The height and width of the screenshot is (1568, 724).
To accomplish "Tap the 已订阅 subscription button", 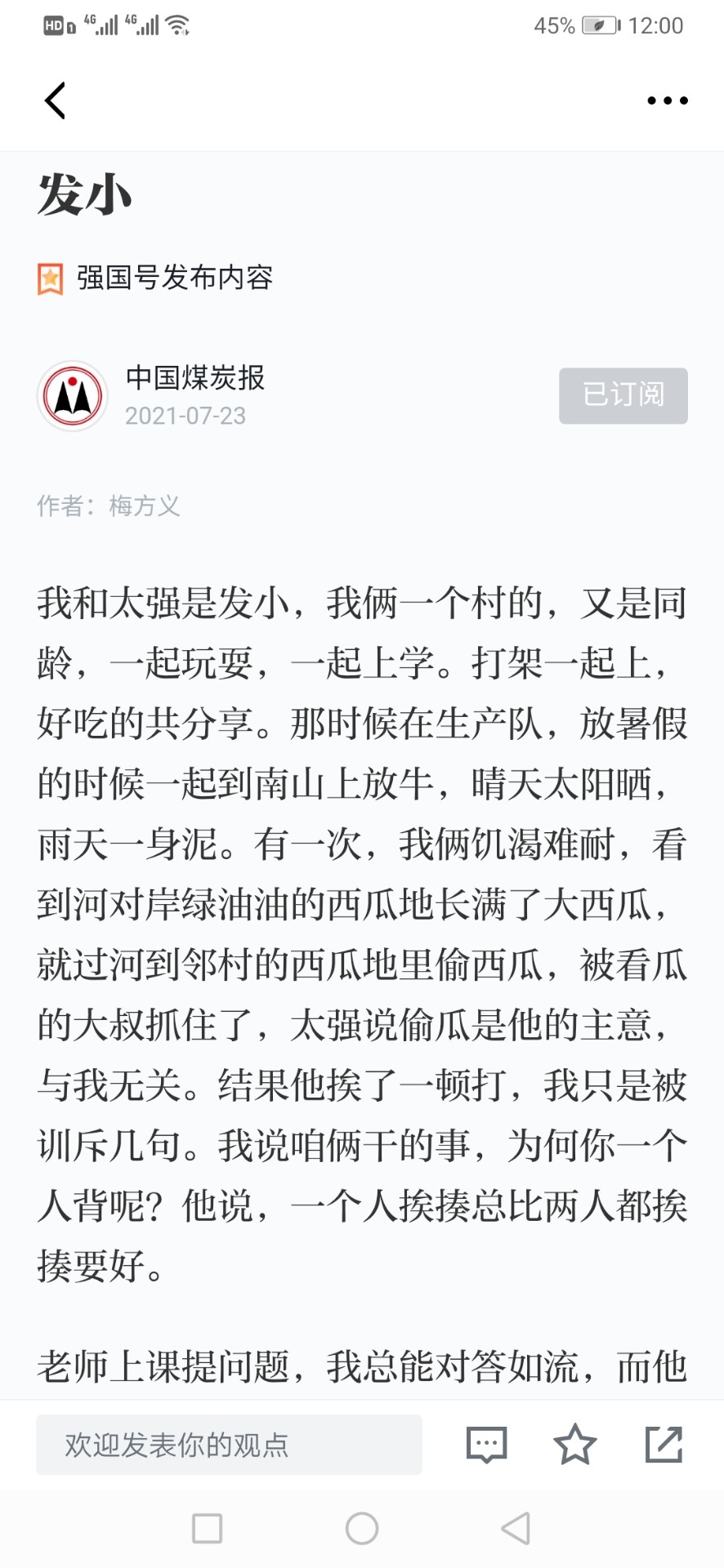I will 623,395.
